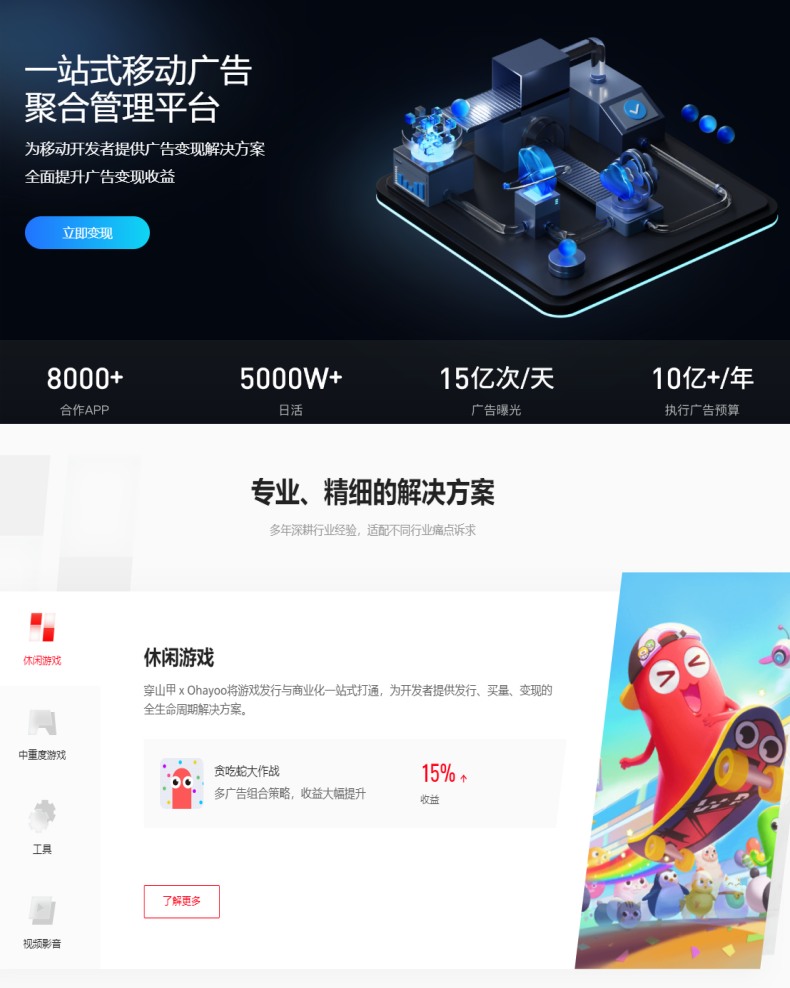
Task: Tap the 了解更多 button
Action: pyautogui.click(x=181, y=901)
